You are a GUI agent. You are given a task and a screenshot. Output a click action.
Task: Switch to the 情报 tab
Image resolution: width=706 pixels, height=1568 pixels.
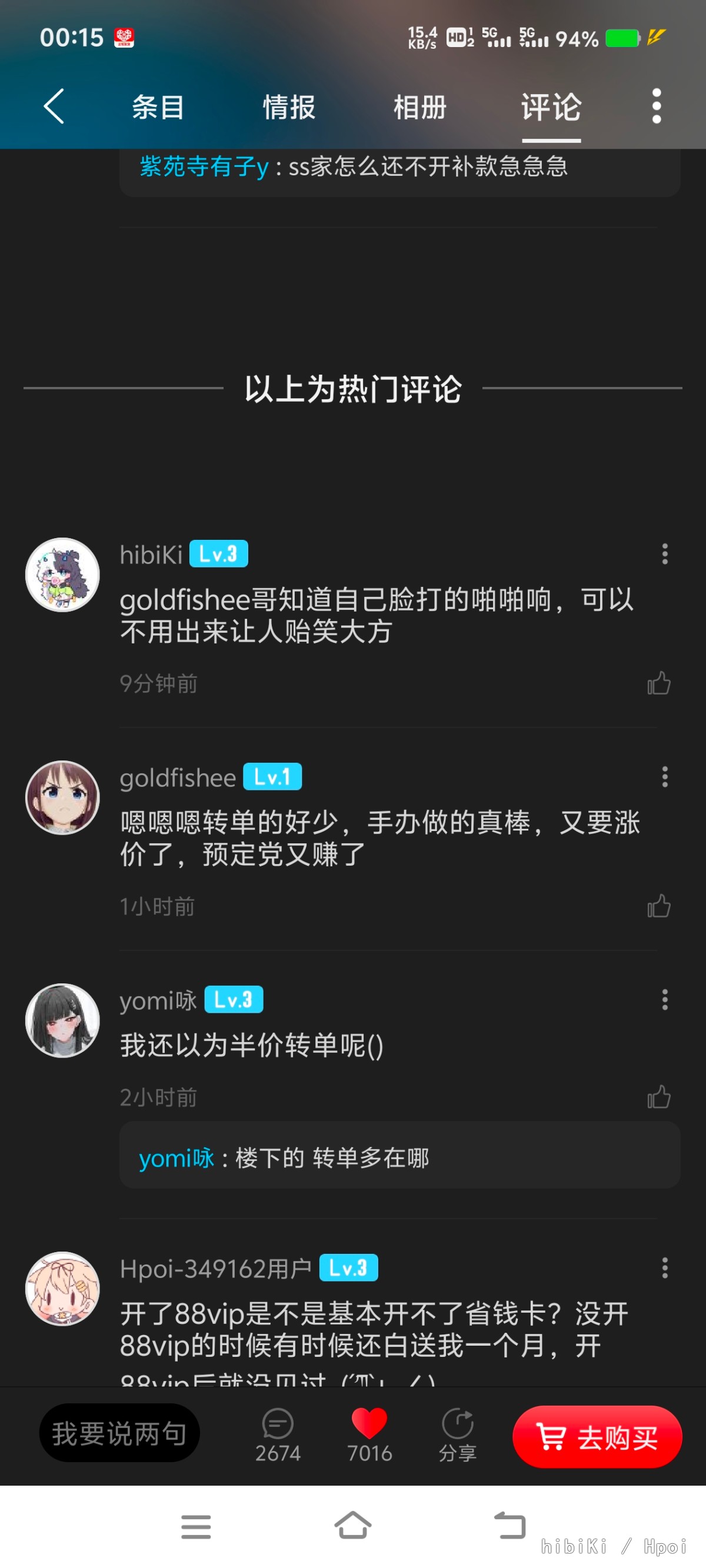tap(289, 108)
